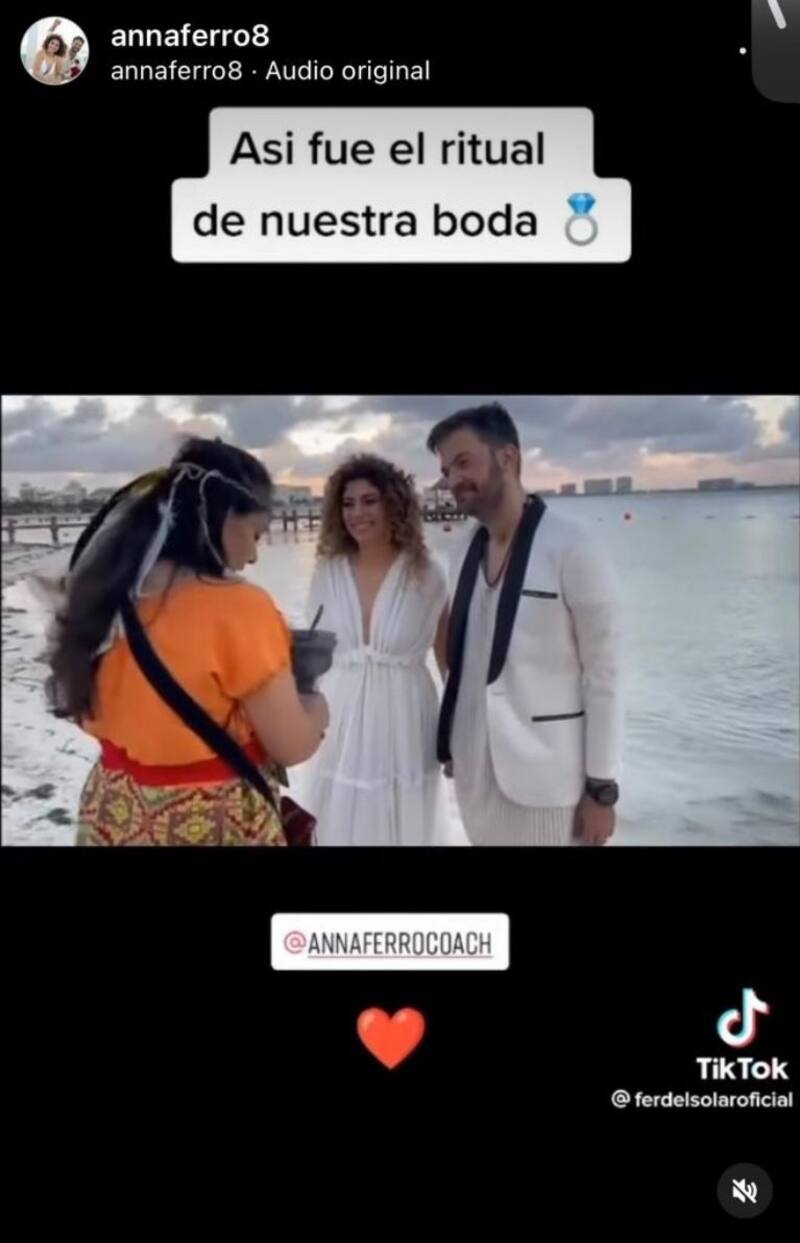Unmute the video sound

[744, 1190]
